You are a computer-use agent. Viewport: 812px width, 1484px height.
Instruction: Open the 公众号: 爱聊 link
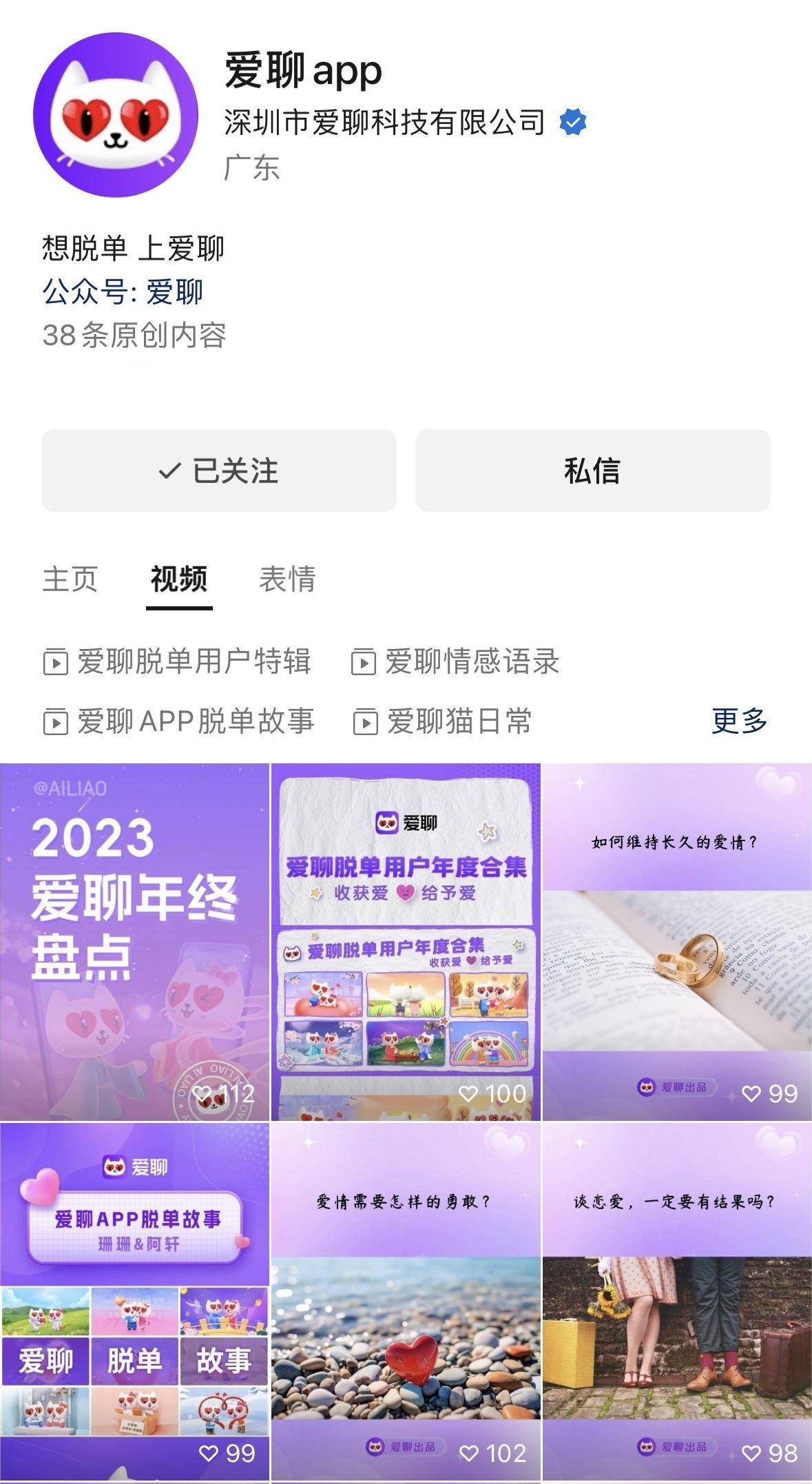[122, 292]
